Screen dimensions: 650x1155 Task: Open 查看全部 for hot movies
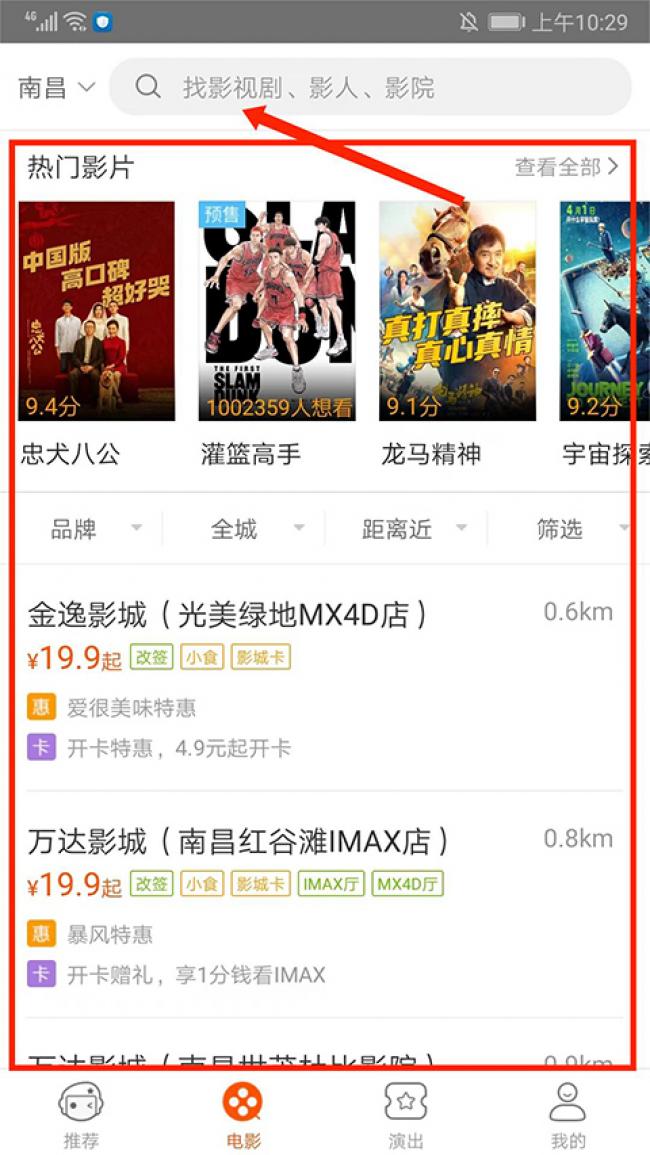coord(566,167)
